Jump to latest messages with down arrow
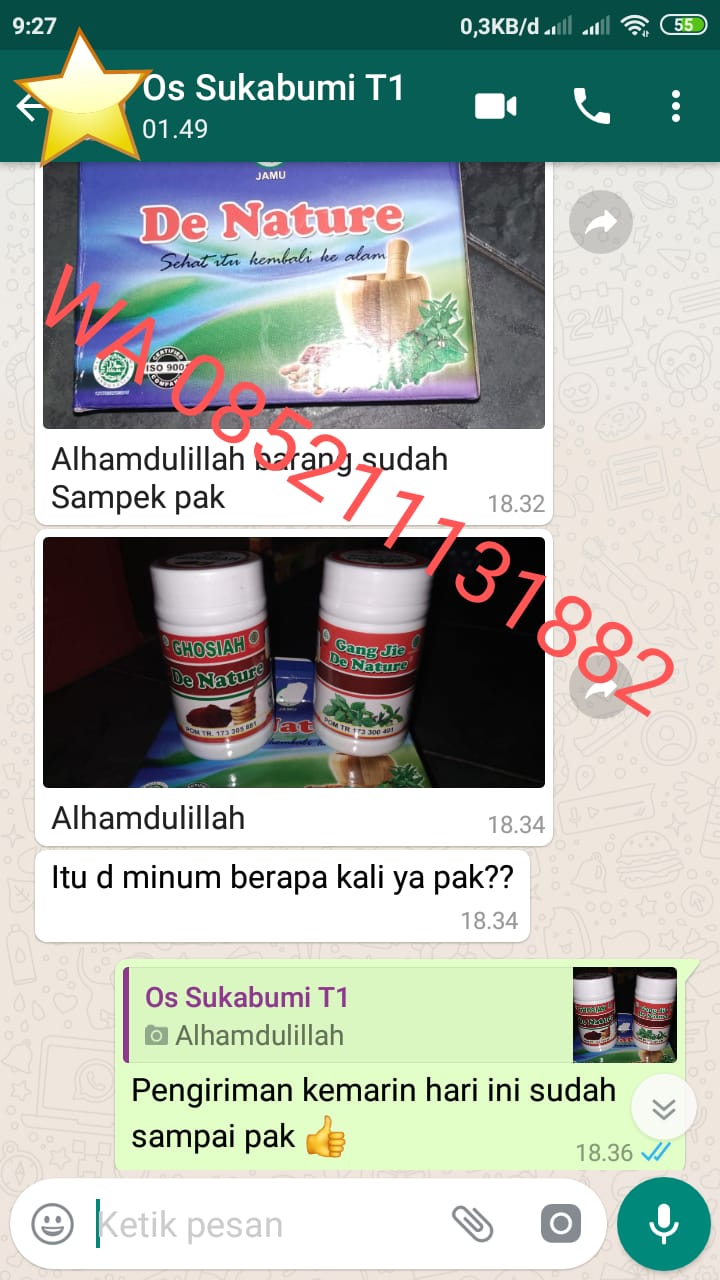 point(664,1108)
